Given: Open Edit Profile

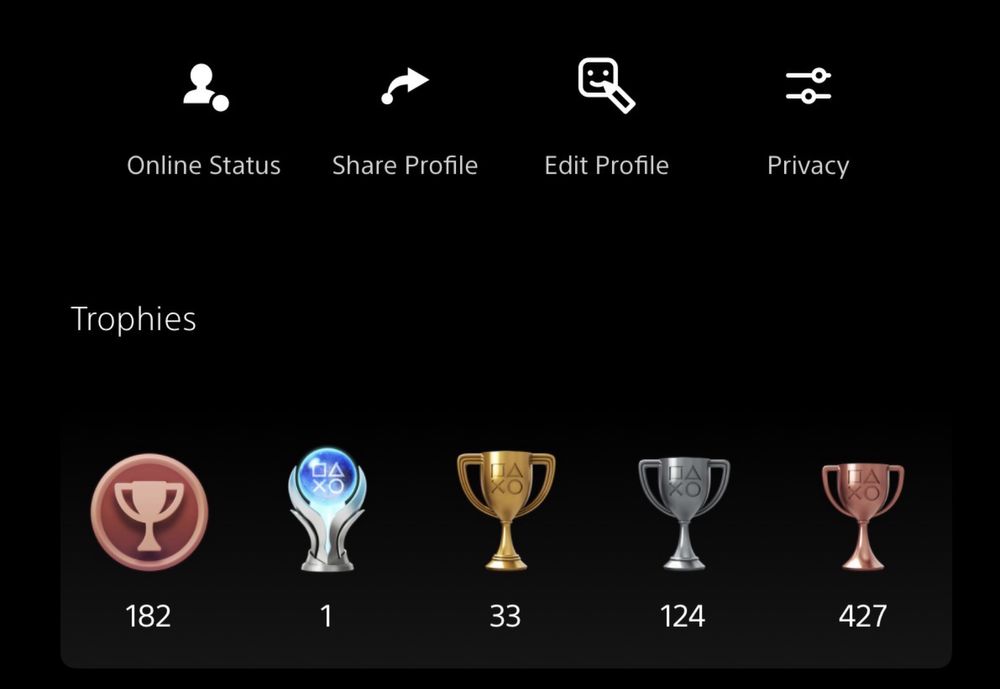Looking at the screenshot, I should pyautogui.click(x=606, y=120).
